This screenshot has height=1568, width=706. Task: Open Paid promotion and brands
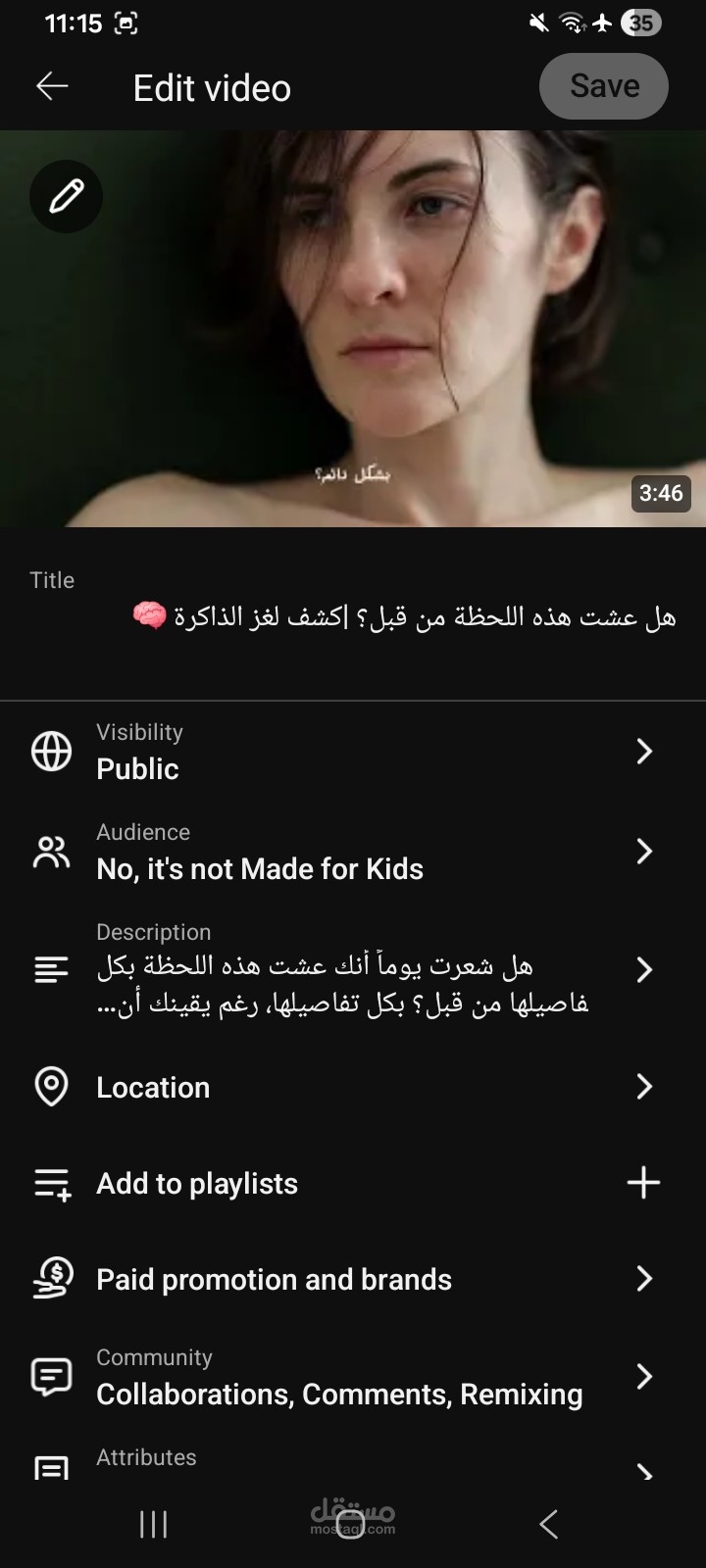click(353, 1279)
